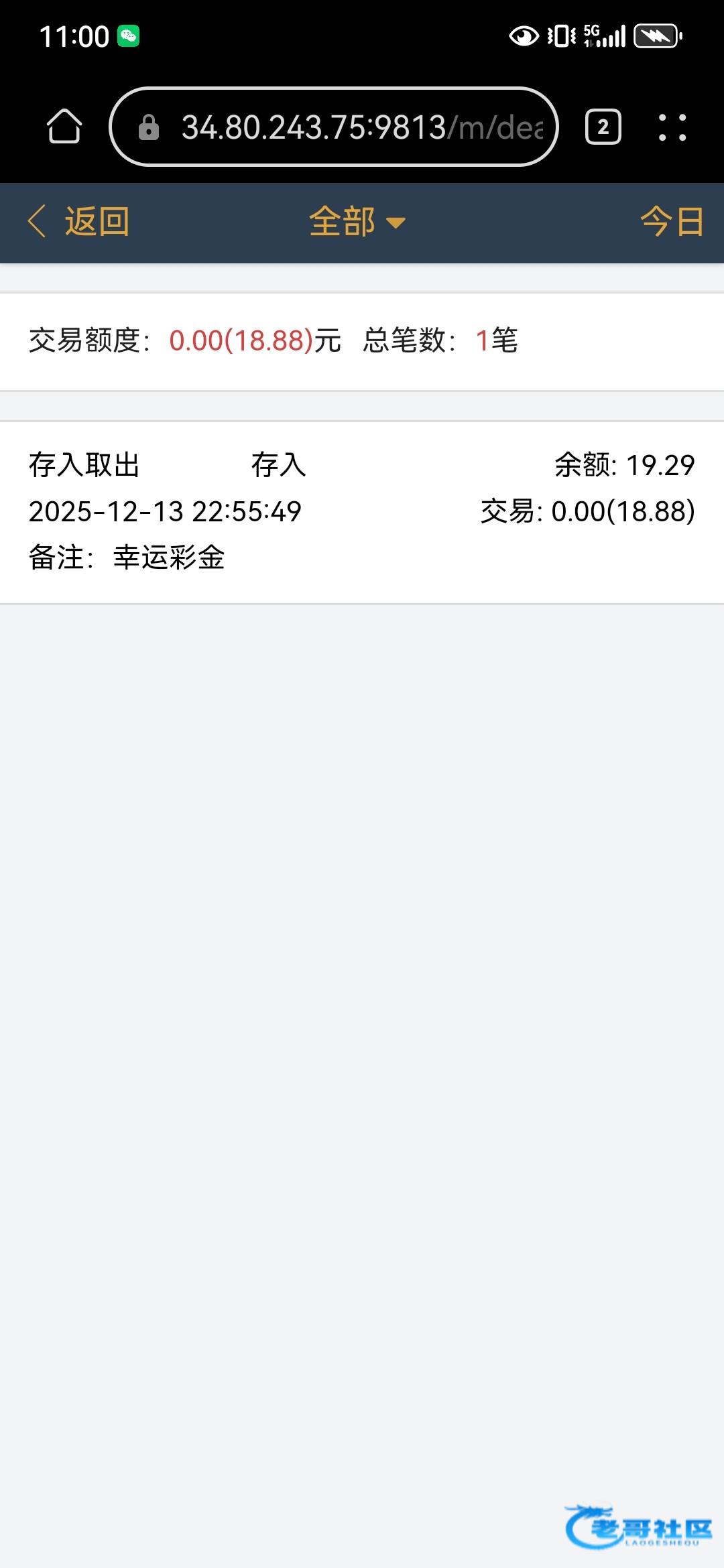Open the browser overflow menu
Image resolution: width=724 pixels, height=1568 pixels.
click(x=672, y=127)
